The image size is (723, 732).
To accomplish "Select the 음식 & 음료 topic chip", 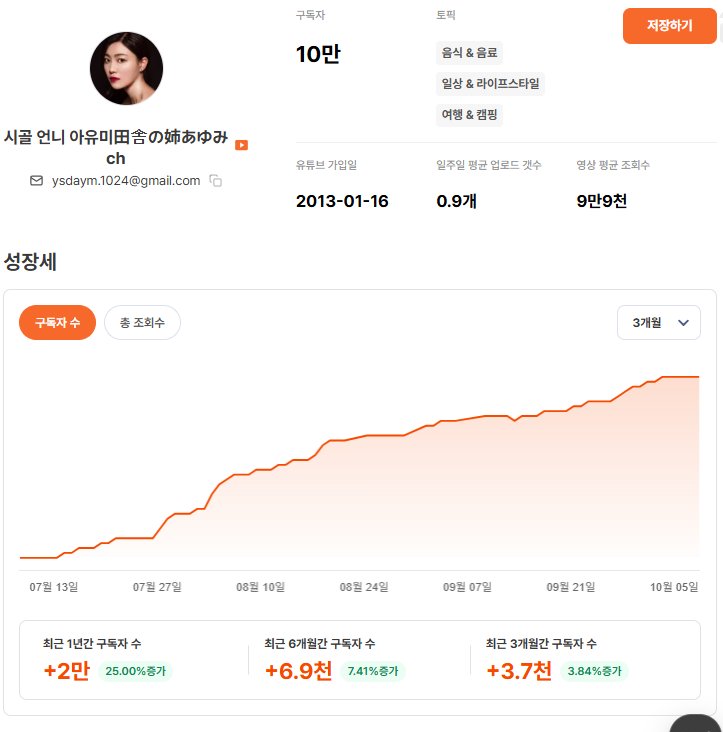I will (469, 52).
